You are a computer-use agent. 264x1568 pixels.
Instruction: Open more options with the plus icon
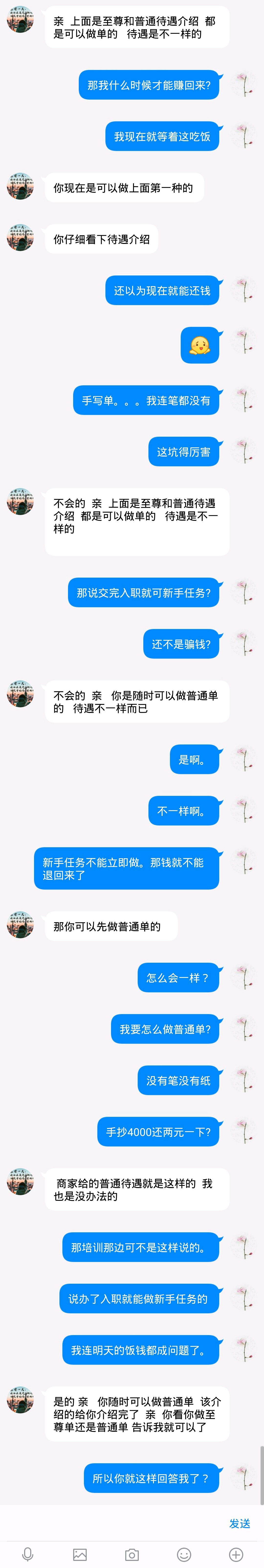click(x=236, y=1554)
